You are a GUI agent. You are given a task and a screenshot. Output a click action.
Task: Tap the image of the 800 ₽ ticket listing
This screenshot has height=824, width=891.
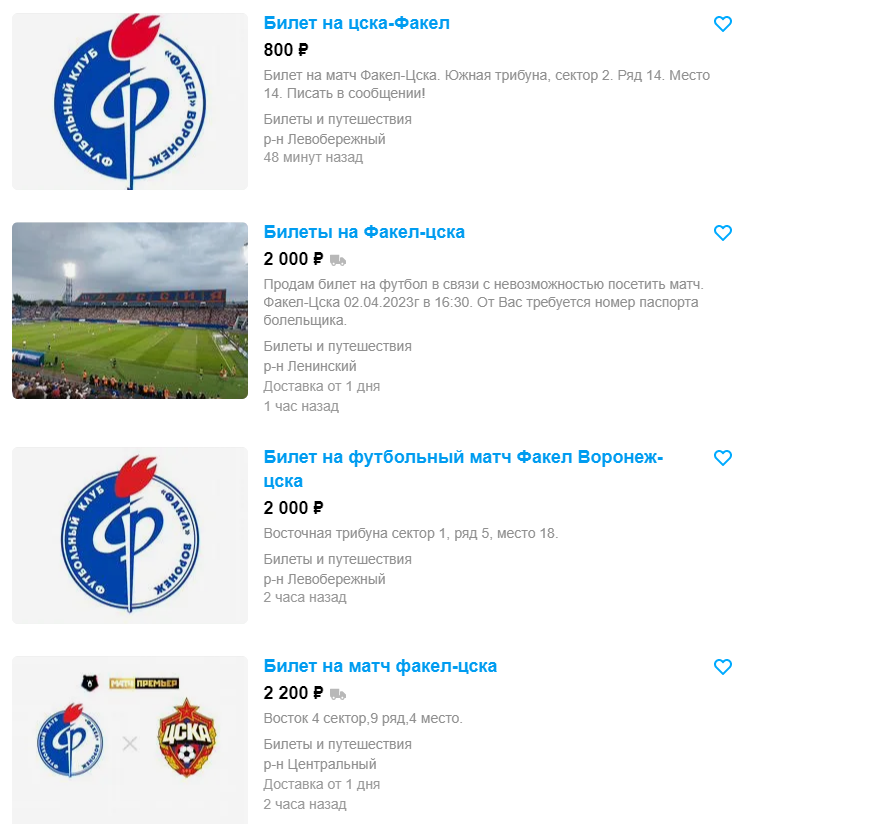click(x=130, y=101)
